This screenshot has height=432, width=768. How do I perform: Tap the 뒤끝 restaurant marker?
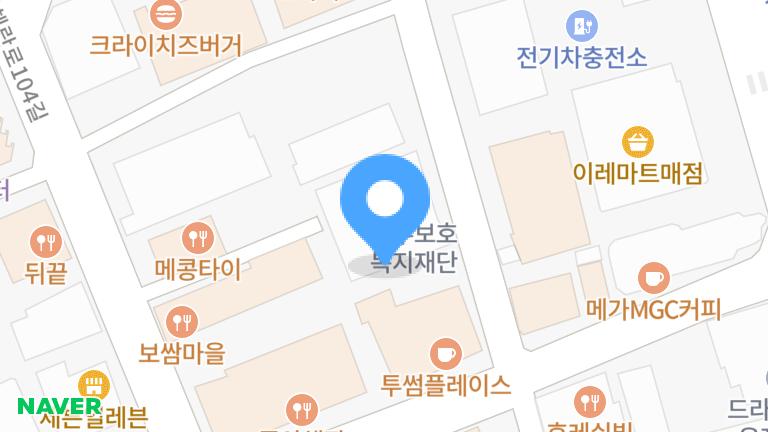click(46, 241)
